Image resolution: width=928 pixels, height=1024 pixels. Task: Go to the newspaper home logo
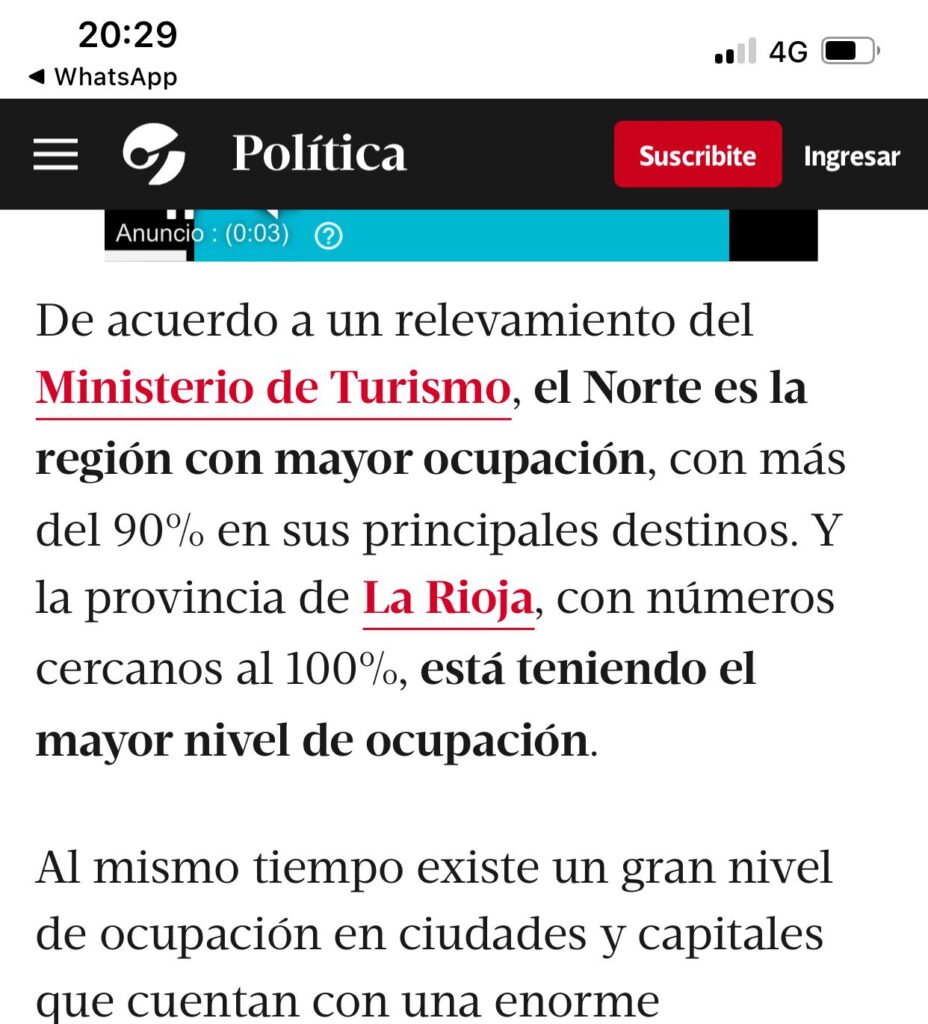(x=154, y=154)
